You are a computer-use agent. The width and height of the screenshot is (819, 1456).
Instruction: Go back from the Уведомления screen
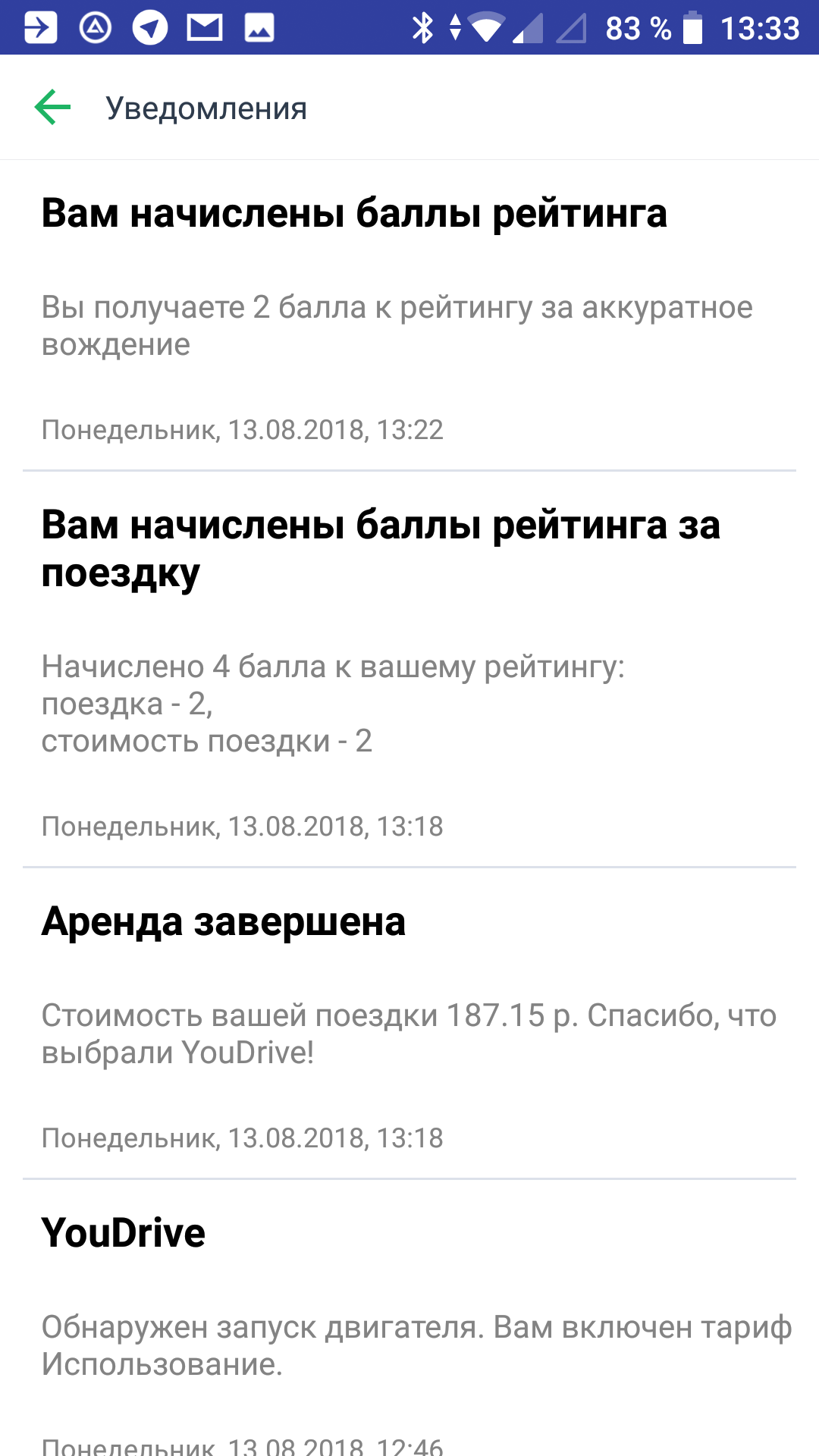click(x=52, y=107)
